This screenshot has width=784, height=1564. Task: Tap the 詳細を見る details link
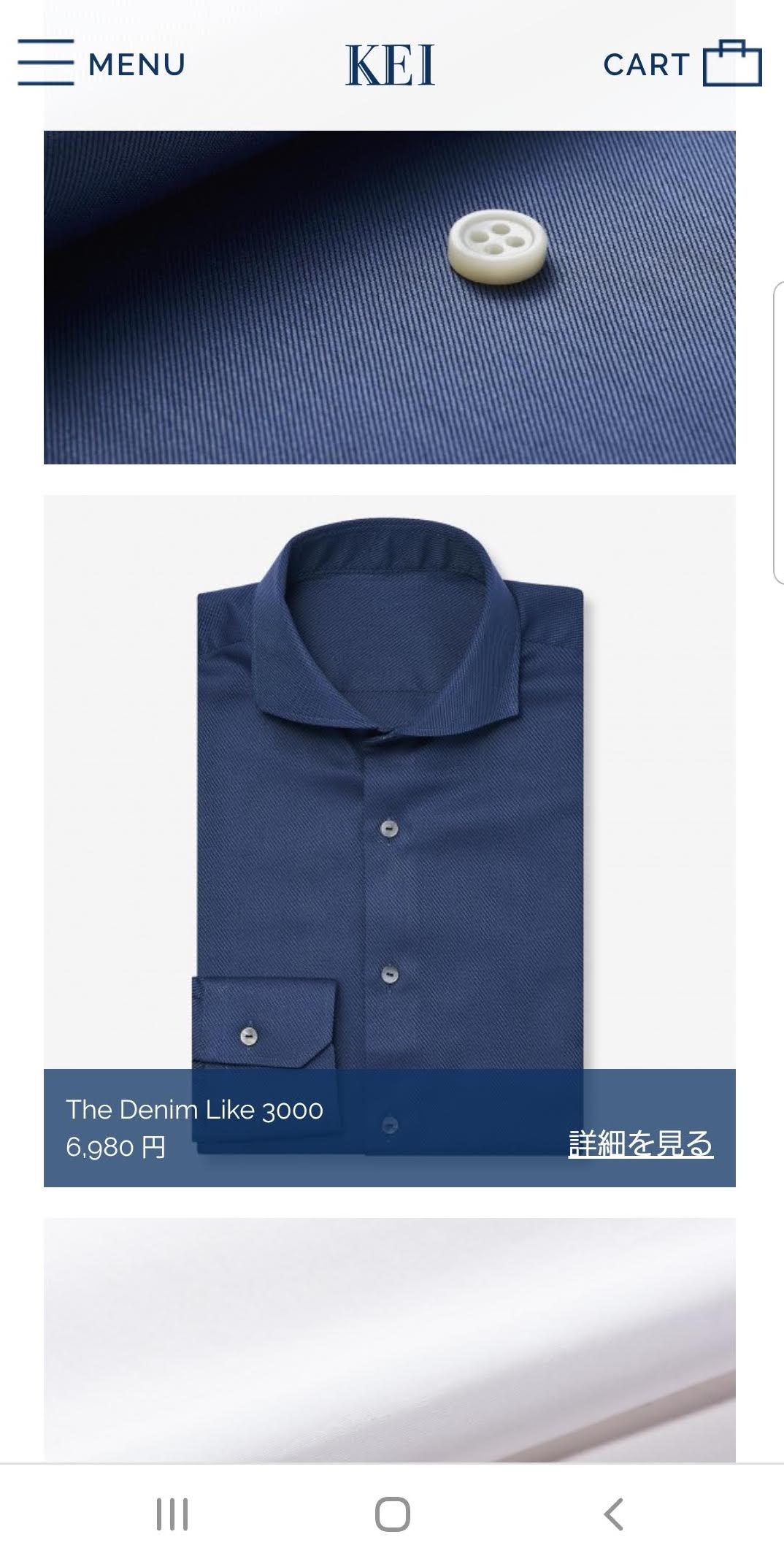point(640,1143)
